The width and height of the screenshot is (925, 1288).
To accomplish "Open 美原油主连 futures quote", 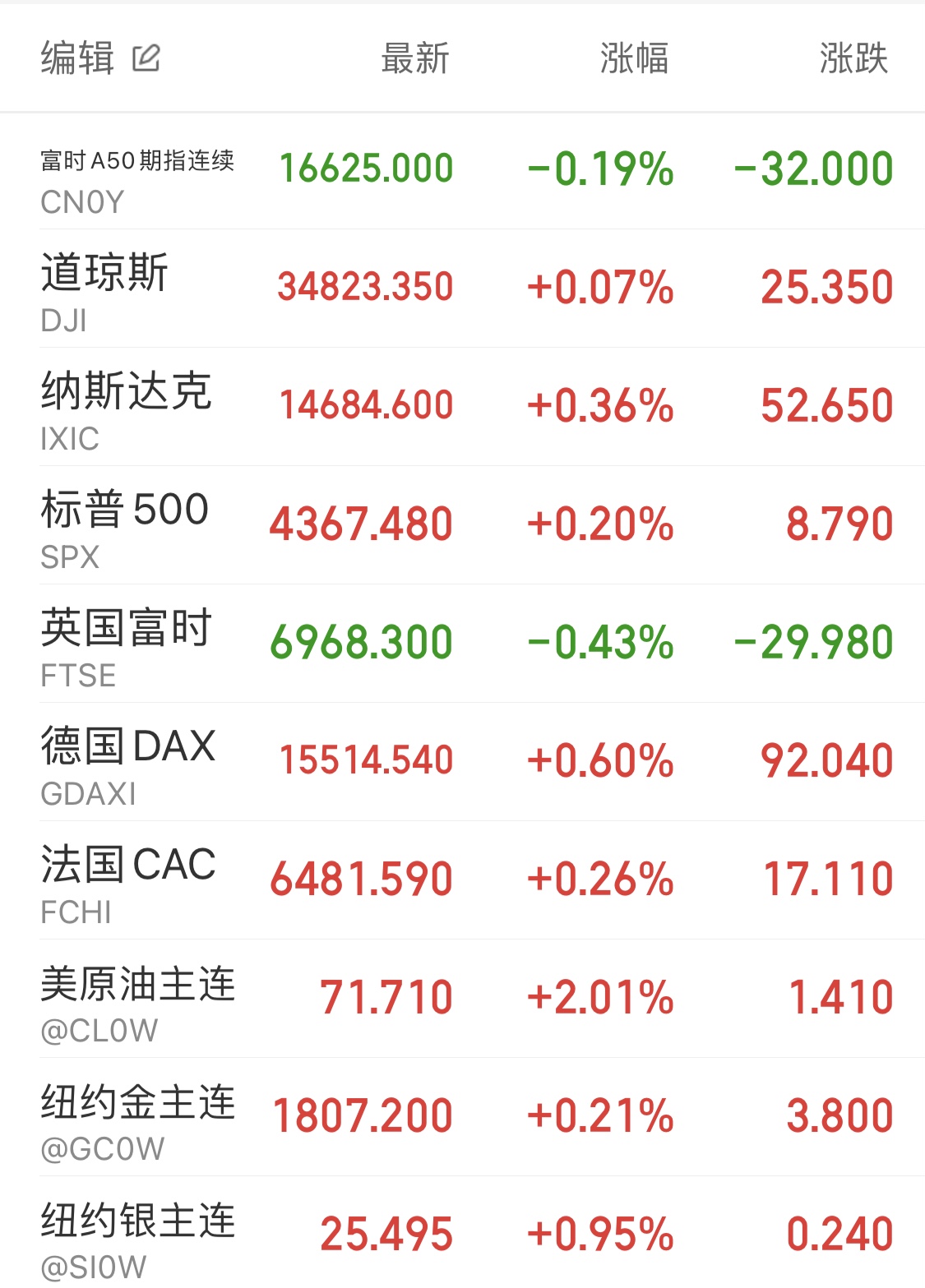I will point(462,999).
